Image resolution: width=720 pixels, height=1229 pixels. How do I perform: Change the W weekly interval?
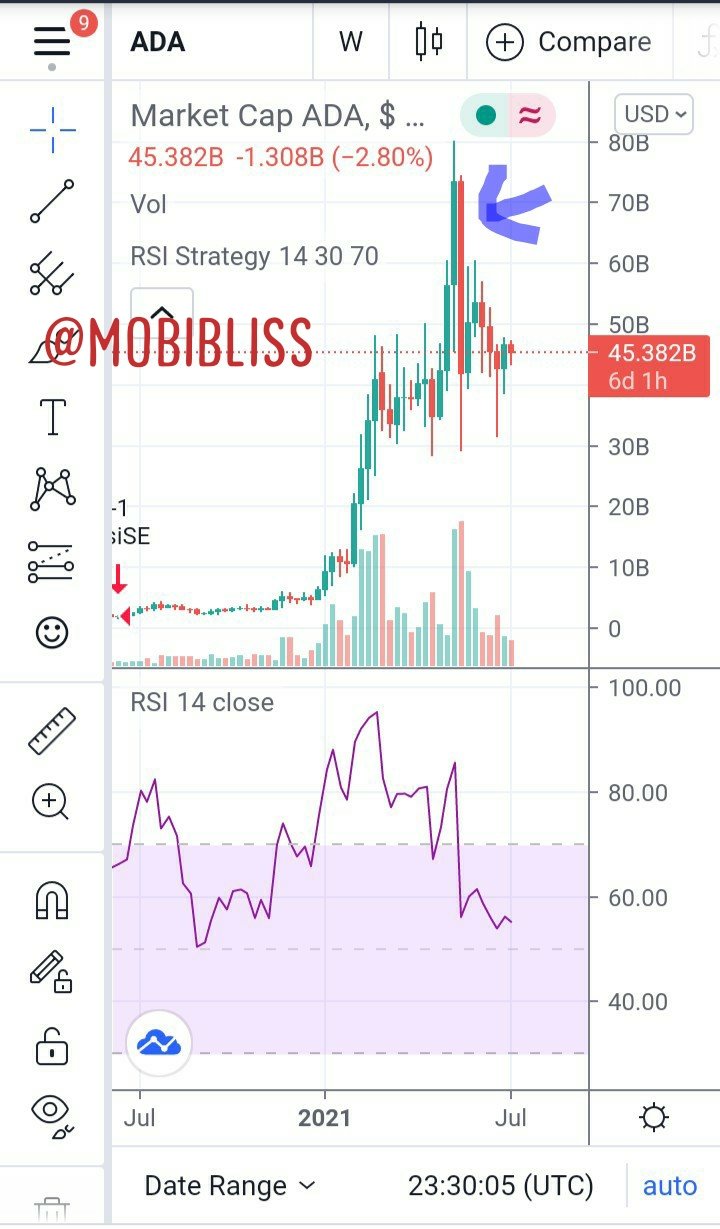[x=351, y=42]
